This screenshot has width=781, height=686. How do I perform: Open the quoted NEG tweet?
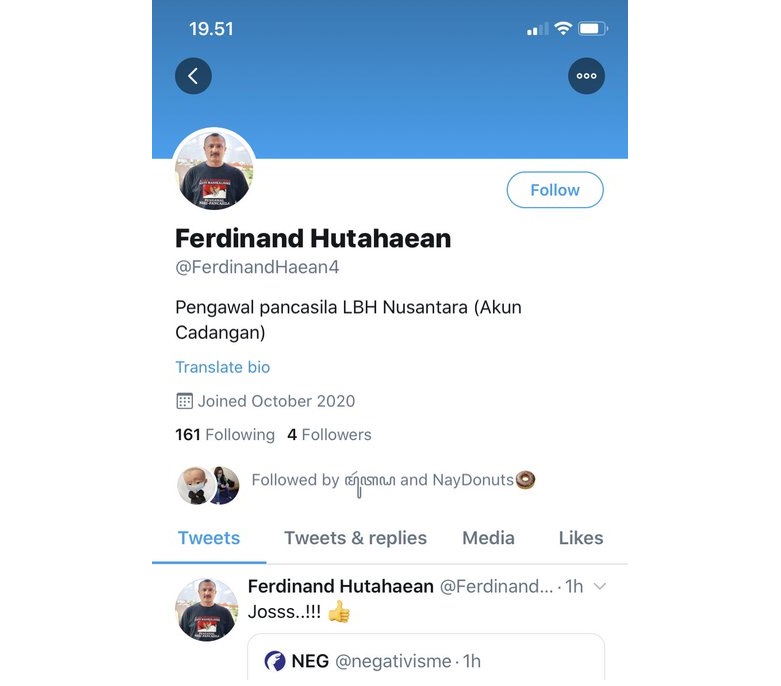point(427,660)
